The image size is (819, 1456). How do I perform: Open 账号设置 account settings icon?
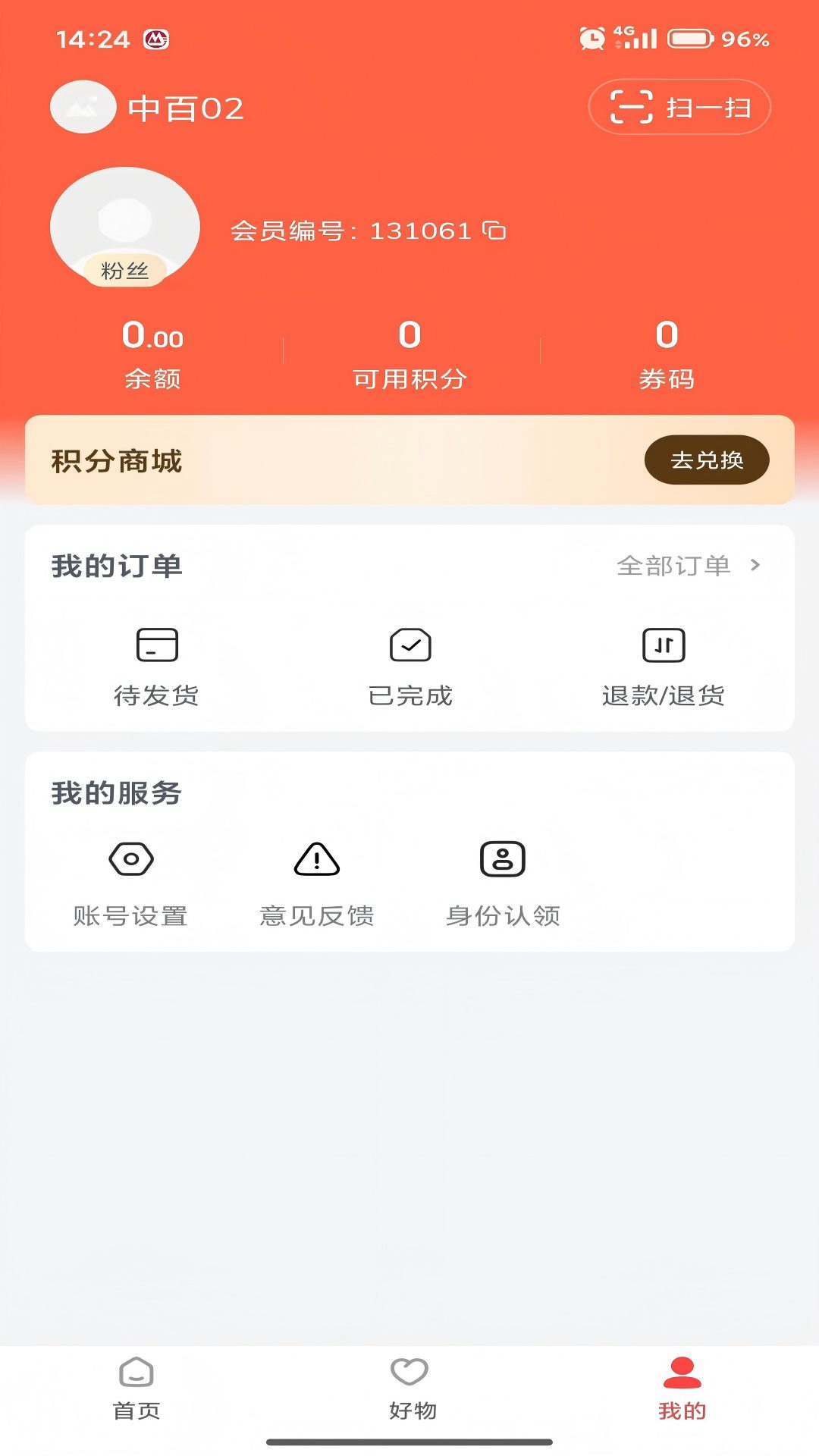130,860
